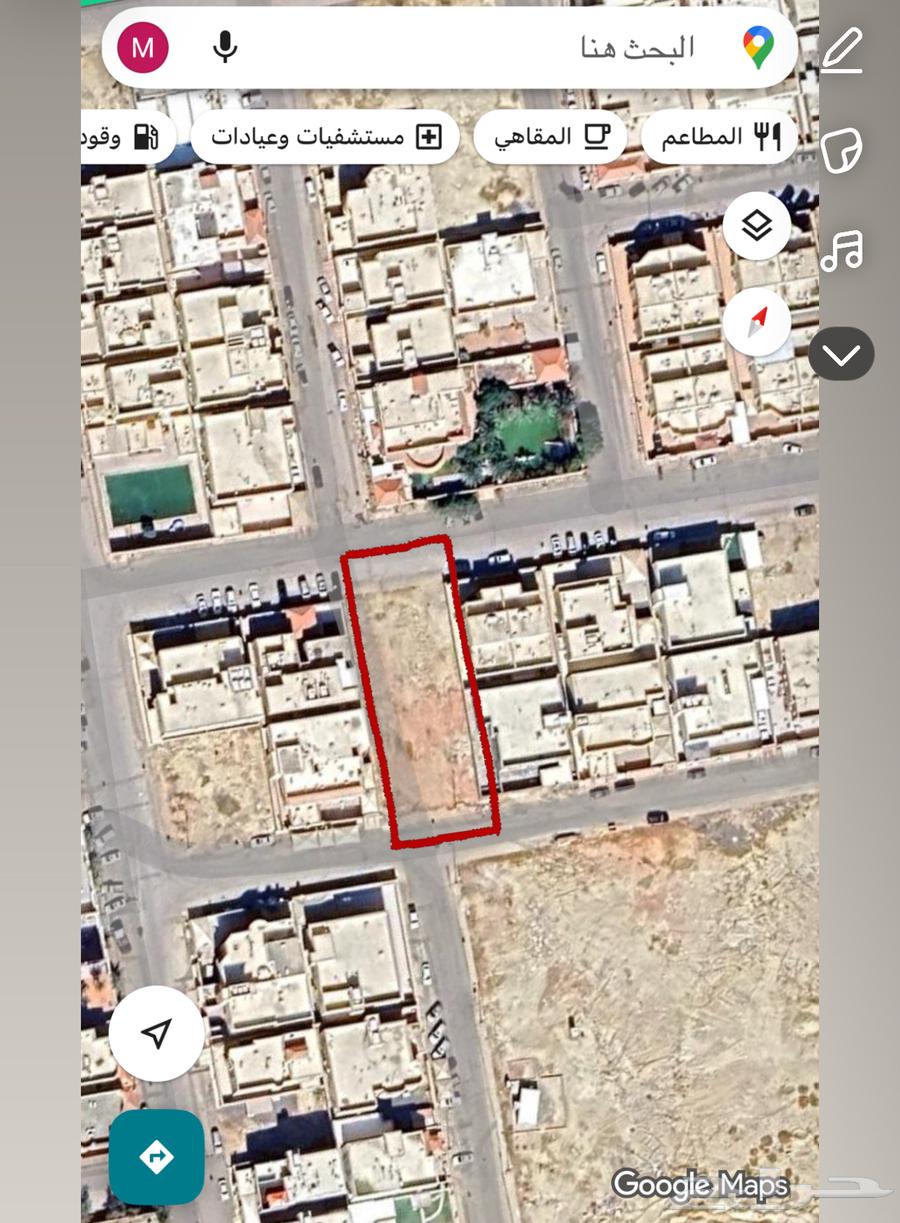The image size is (900, 1223).
Task: Open the pencil drawing tool
Action: (842, 50)
